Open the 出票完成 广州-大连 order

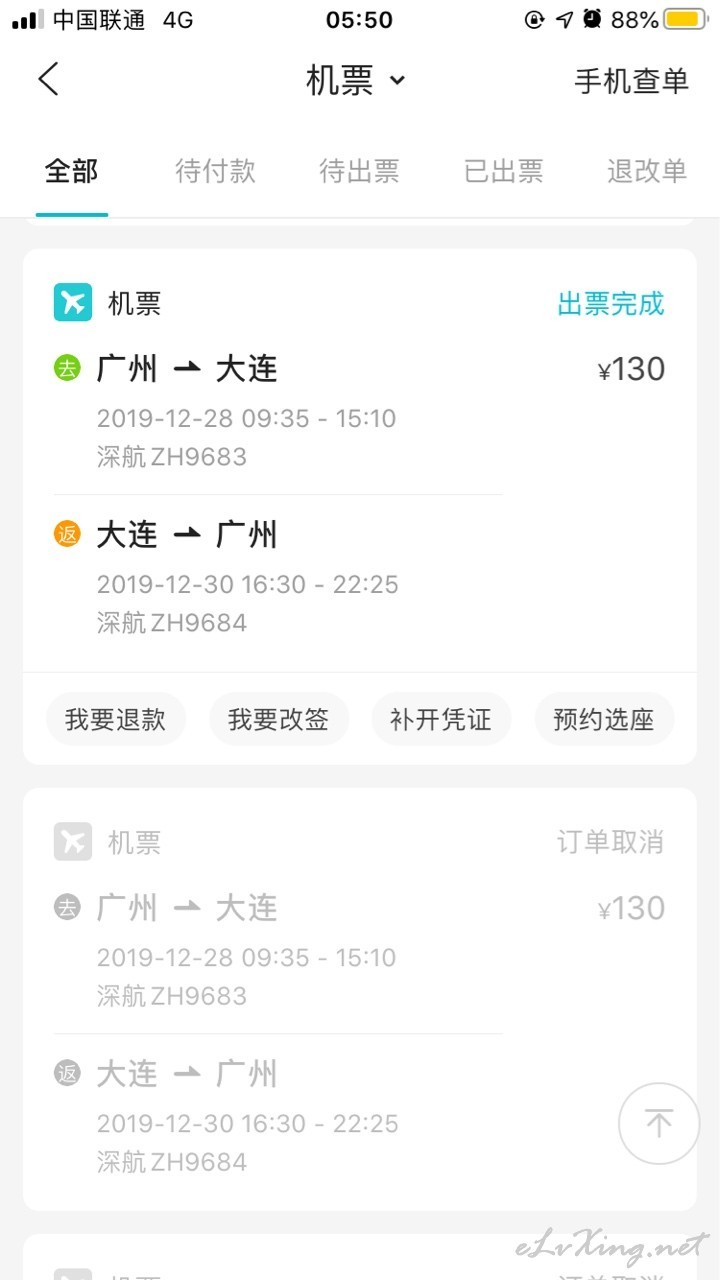360,460
